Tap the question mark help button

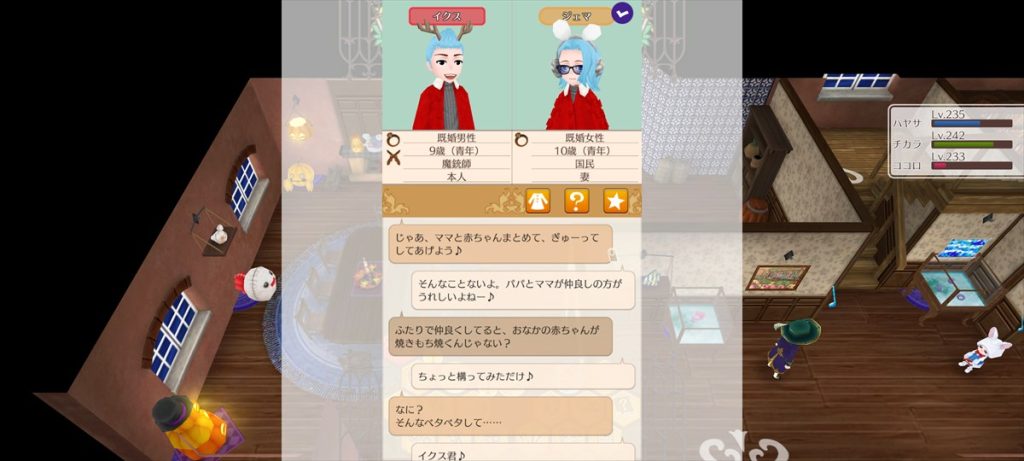(x=576, y=201)
